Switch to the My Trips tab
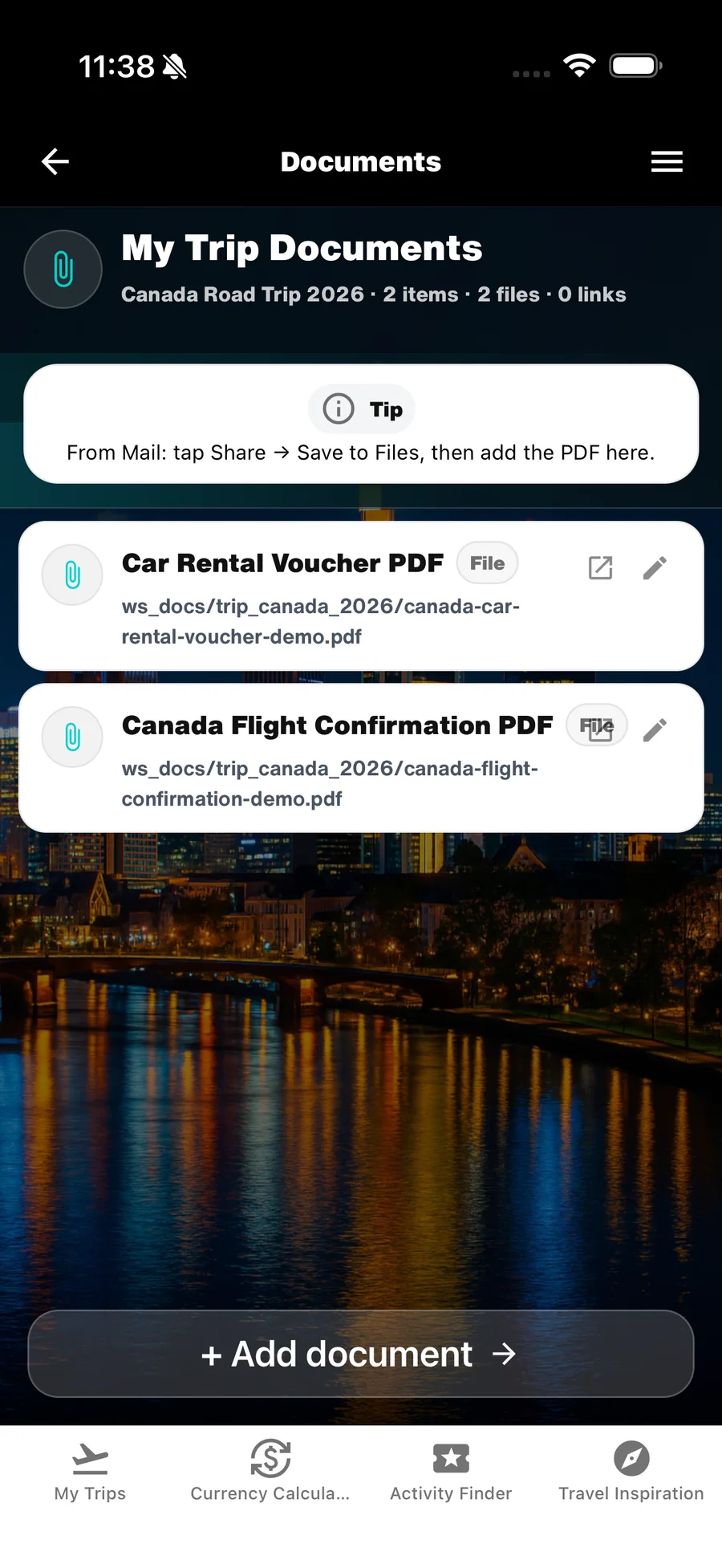 point(90,1472)
